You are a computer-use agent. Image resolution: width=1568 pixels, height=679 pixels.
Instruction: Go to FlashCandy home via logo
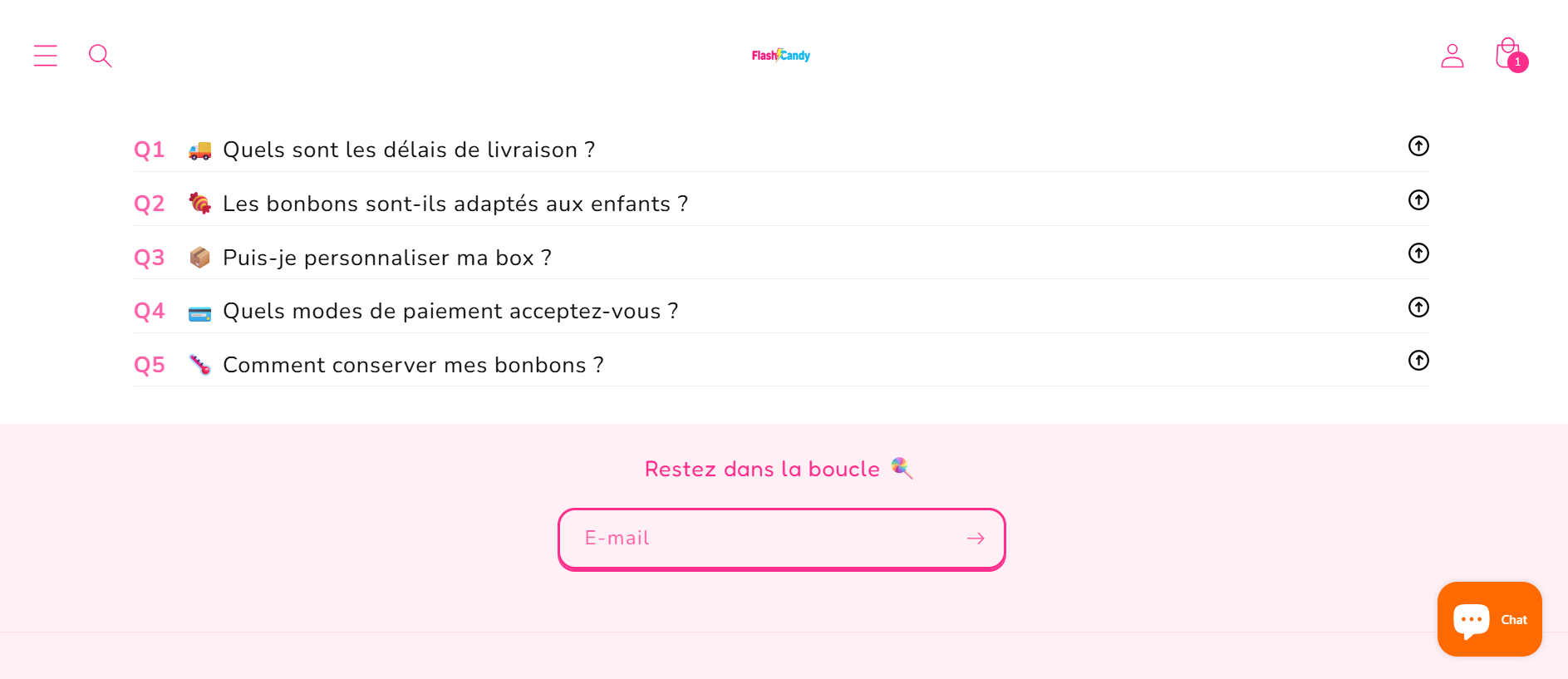[x=780, y=56]
